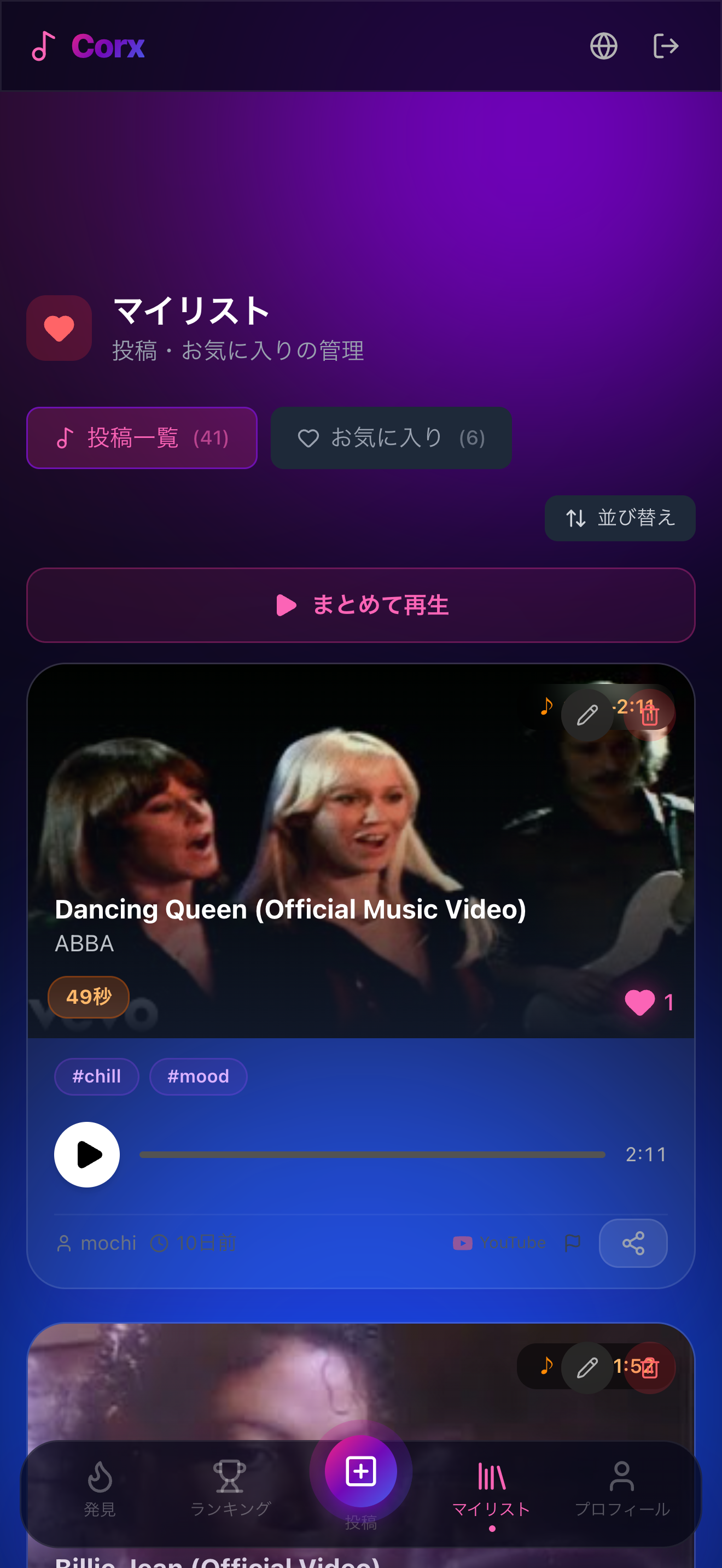
Task: Open the language globe icon
Action: coord(603,46)
